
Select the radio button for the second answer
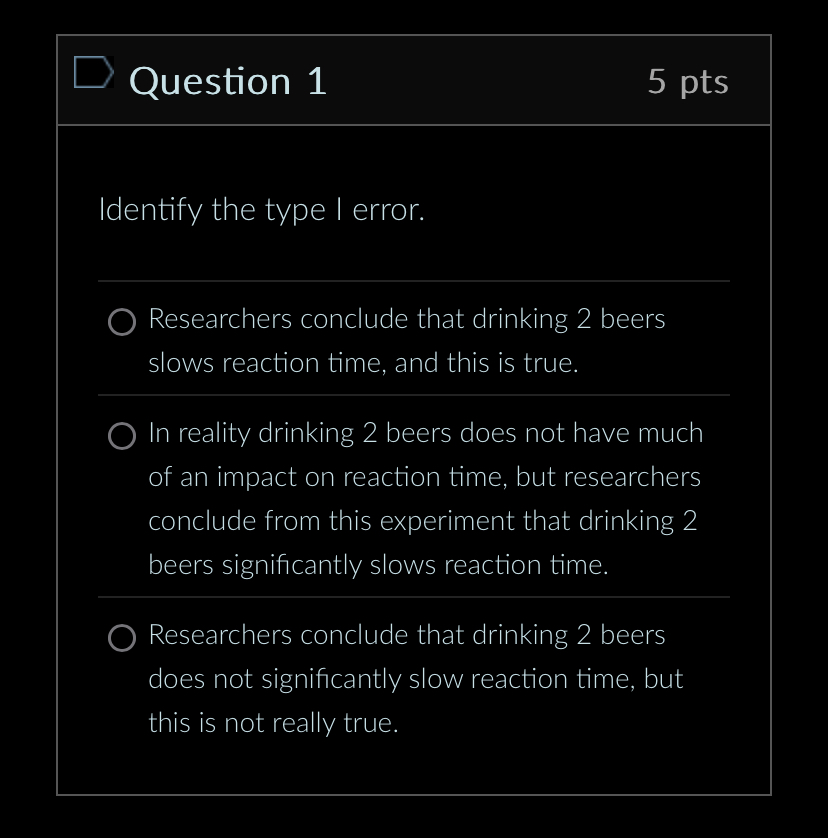(x=122, y=436)
